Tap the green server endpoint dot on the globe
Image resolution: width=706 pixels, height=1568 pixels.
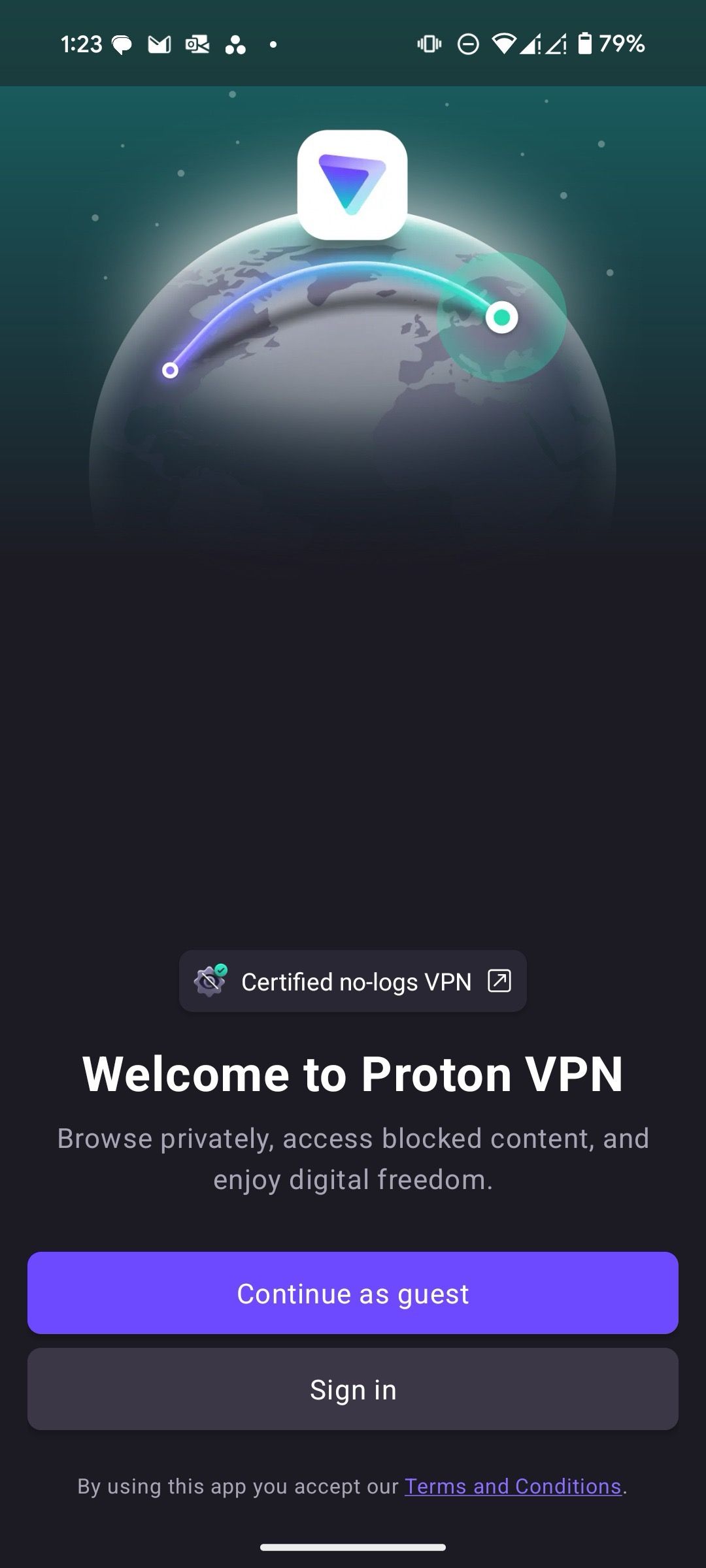tap(502, 317)
